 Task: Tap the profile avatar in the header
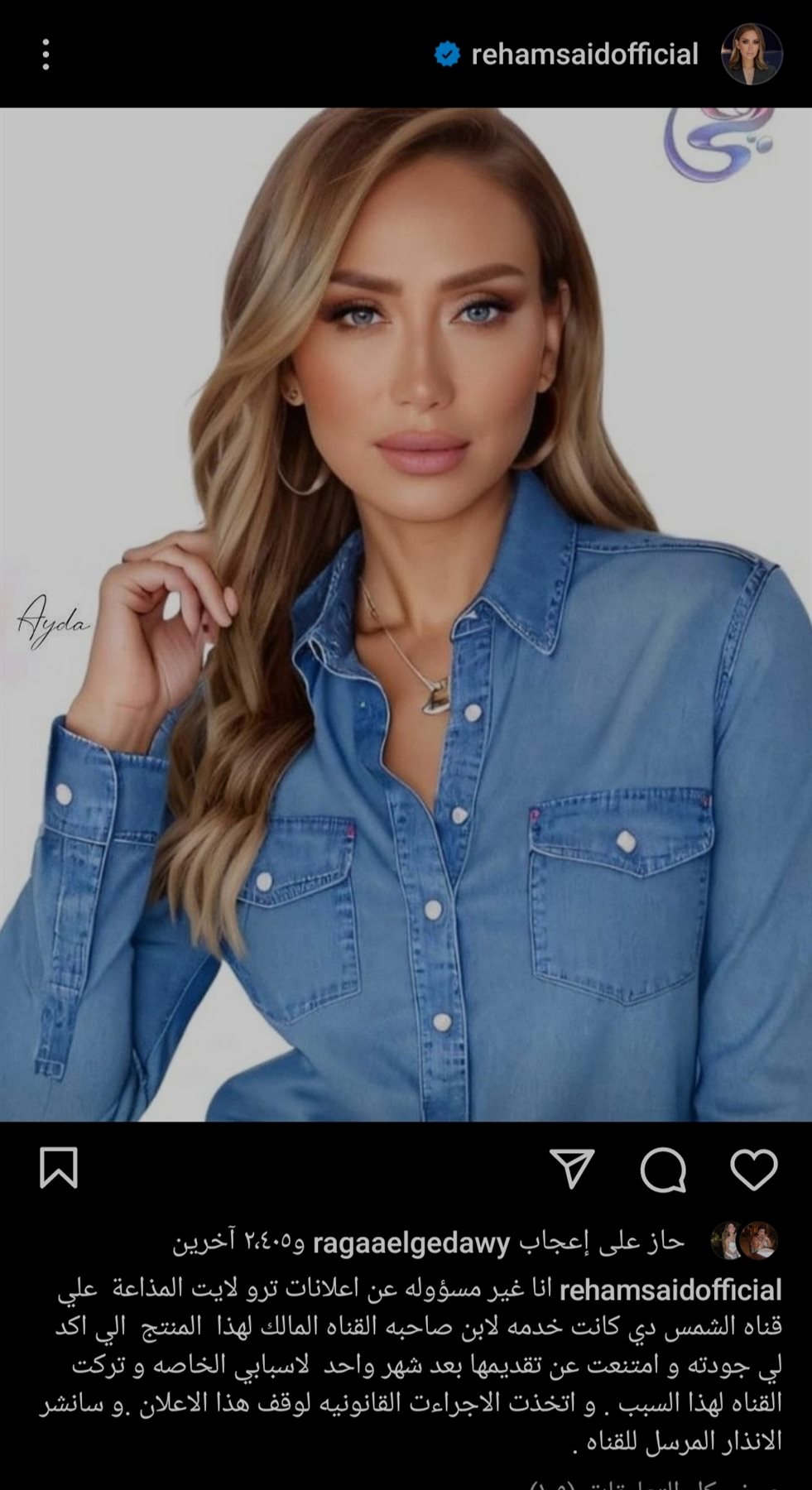(752, 55)
